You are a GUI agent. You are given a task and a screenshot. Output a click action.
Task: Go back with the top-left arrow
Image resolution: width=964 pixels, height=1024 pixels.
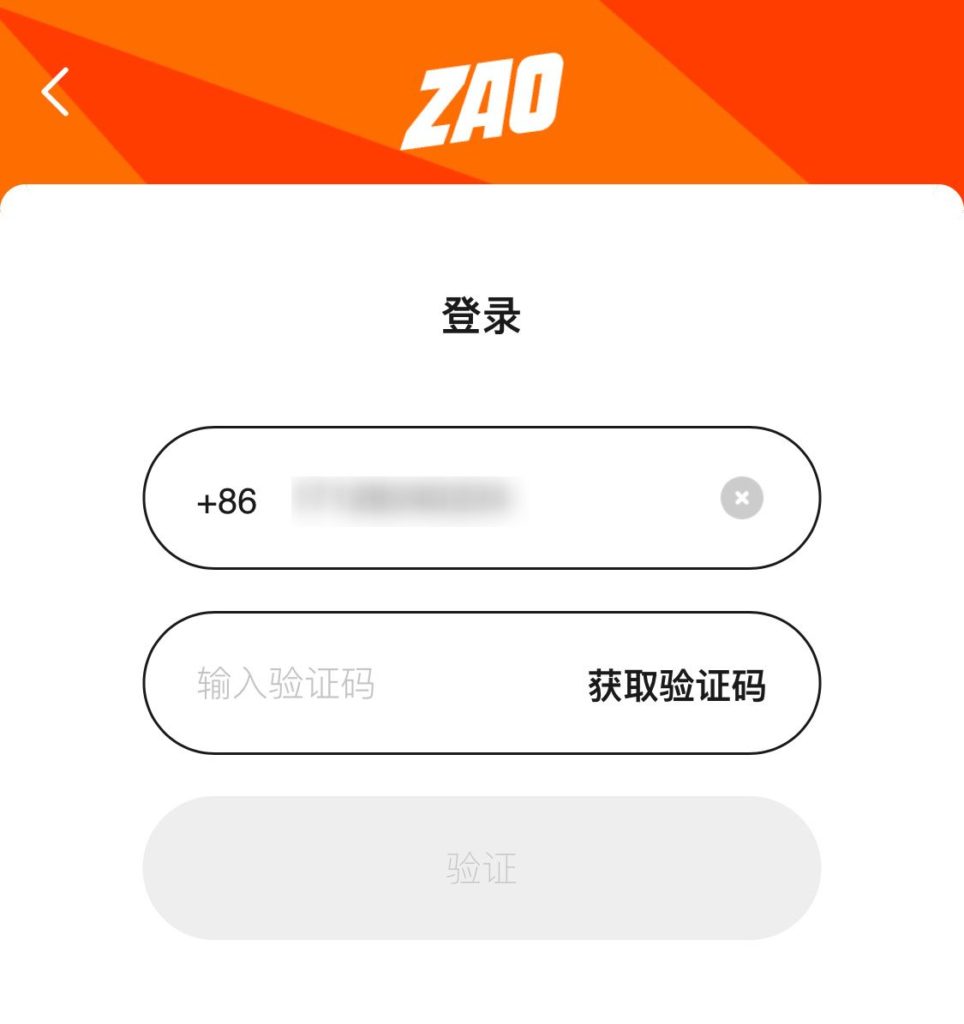click(56, 92)
